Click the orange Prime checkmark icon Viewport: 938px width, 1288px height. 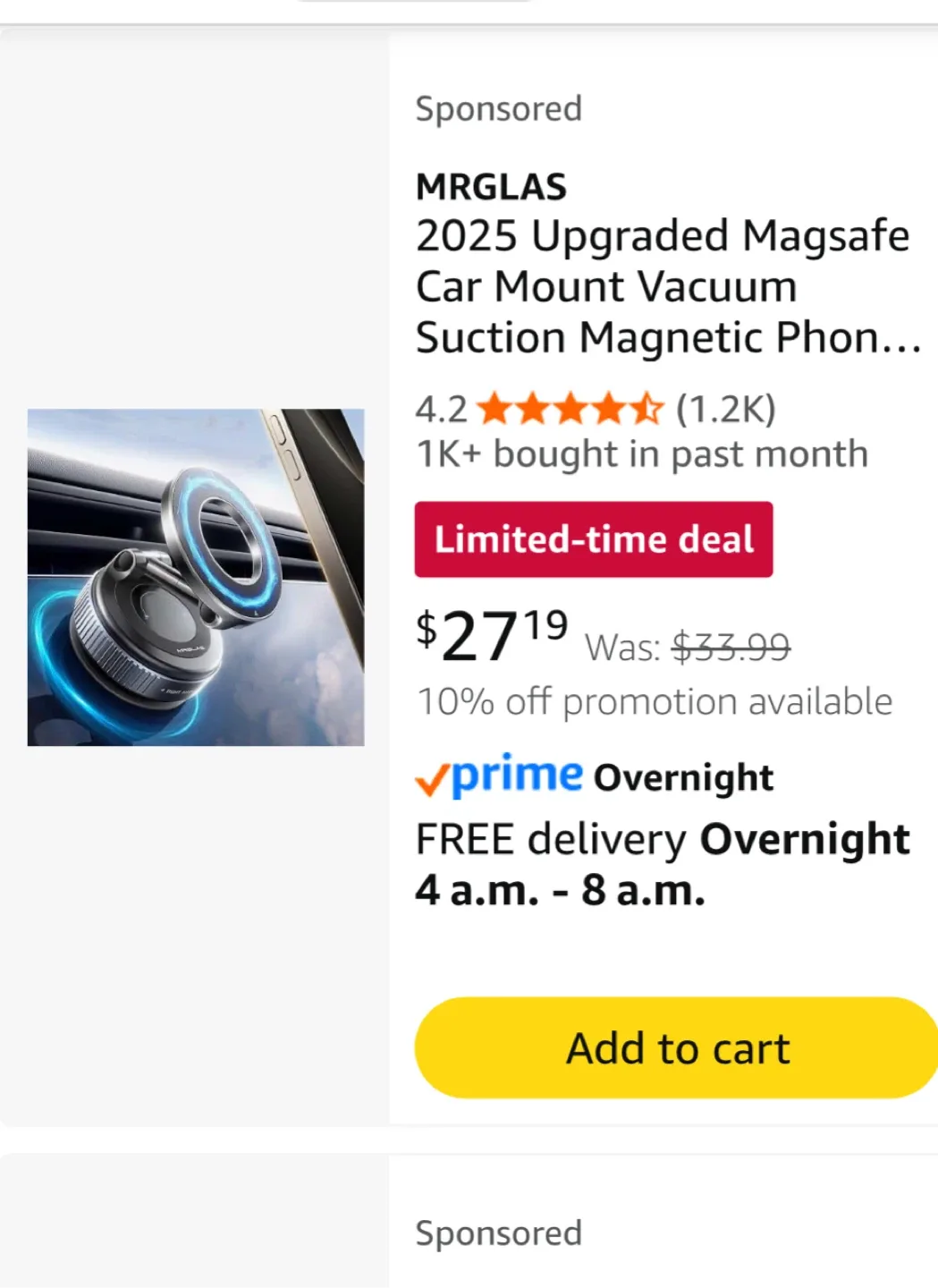(431, 780)
